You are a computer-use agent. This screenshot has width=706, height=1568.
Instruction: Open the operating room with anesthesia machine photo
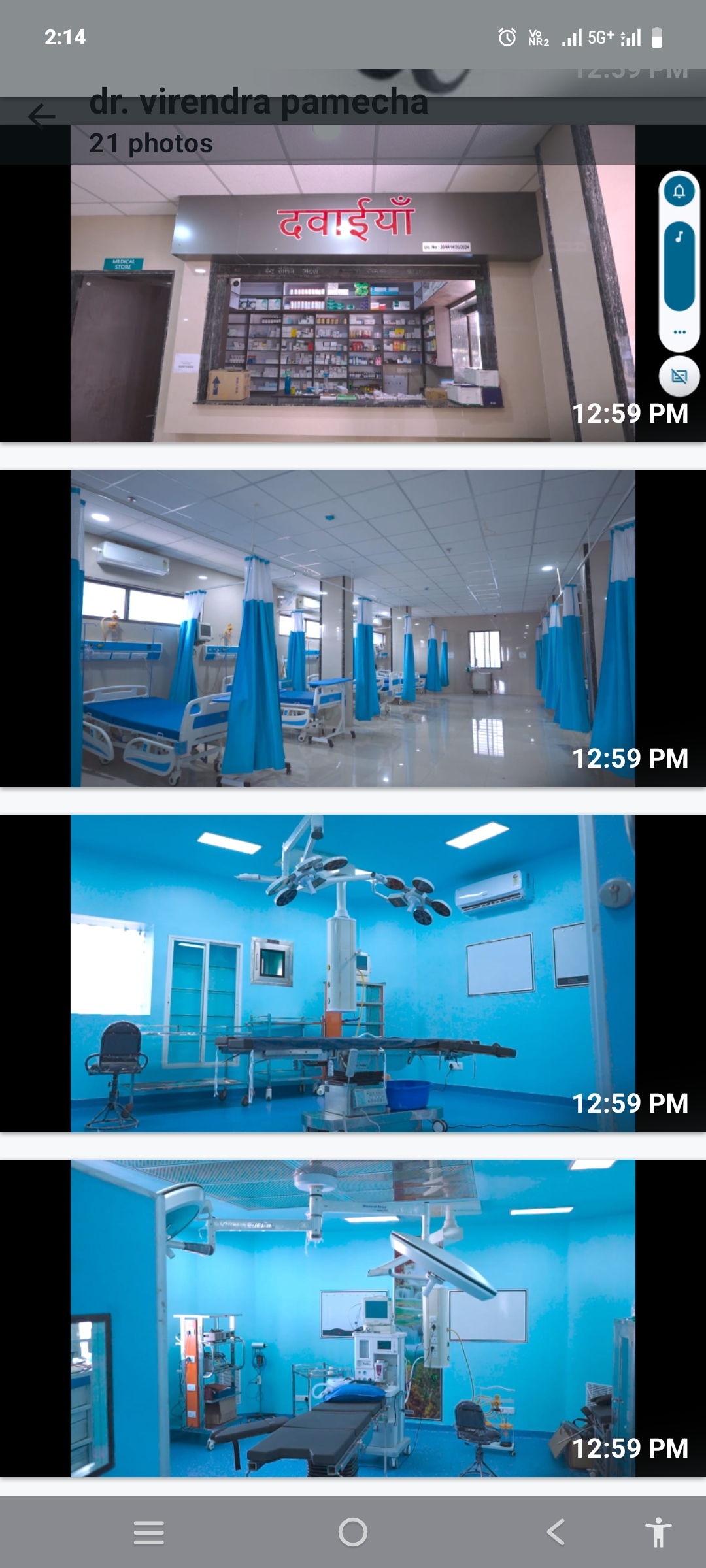[x=353, y=1318]
